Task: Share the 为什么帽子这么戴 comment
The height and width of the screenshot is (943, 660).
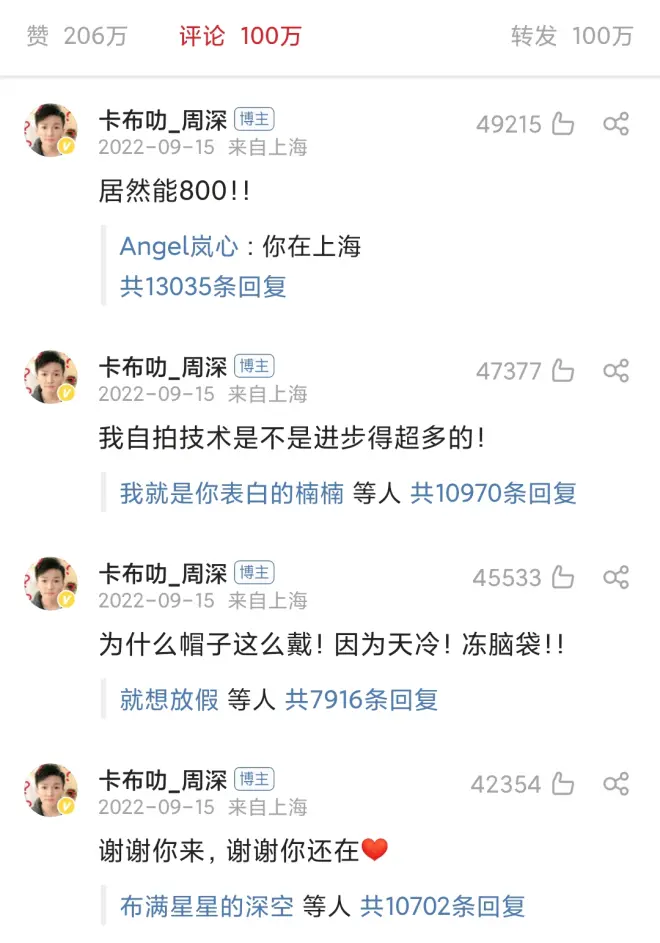Action: [x=616, y=577]
